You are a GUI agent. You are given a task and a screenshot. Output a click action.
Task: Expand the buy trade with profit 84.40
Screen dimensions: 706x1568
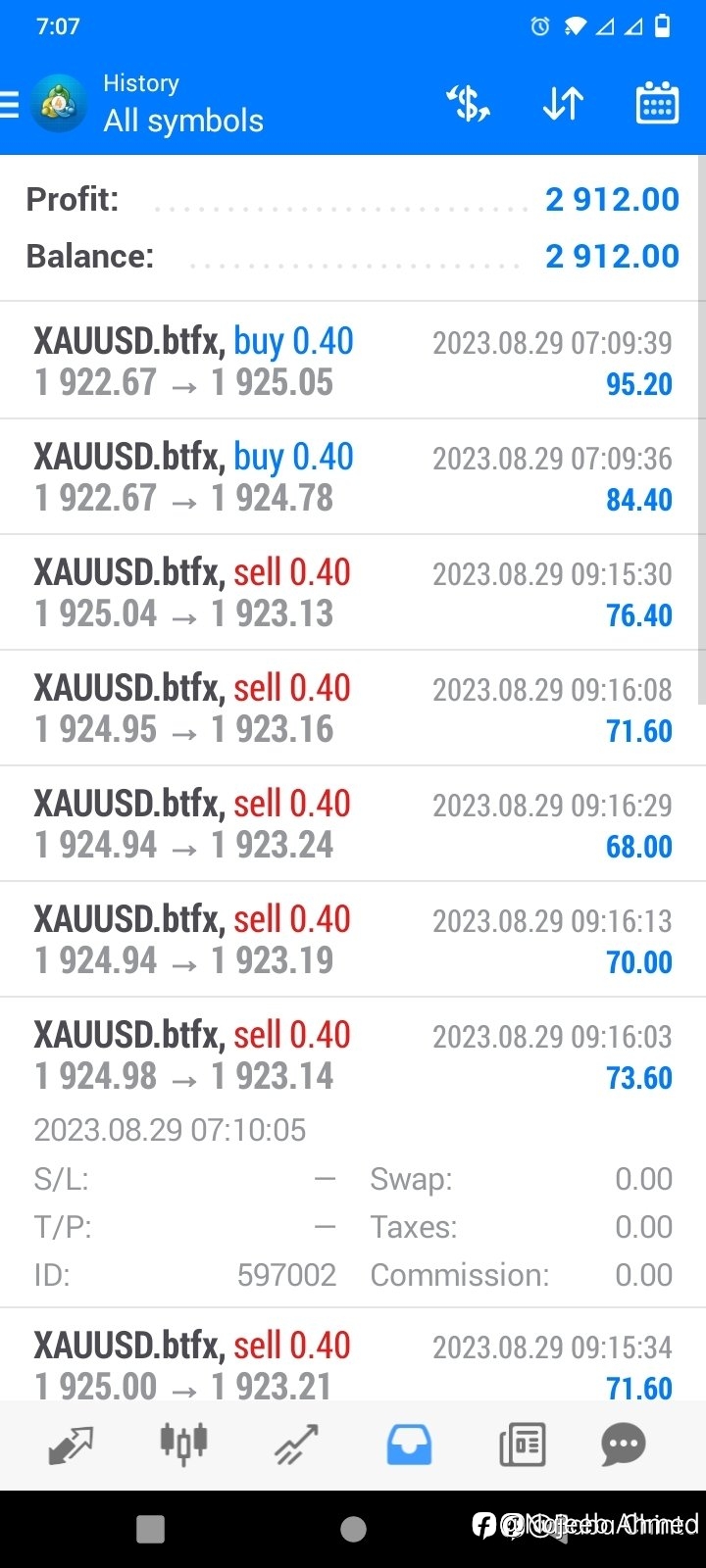pyautogui.click(x=353, y=477)
